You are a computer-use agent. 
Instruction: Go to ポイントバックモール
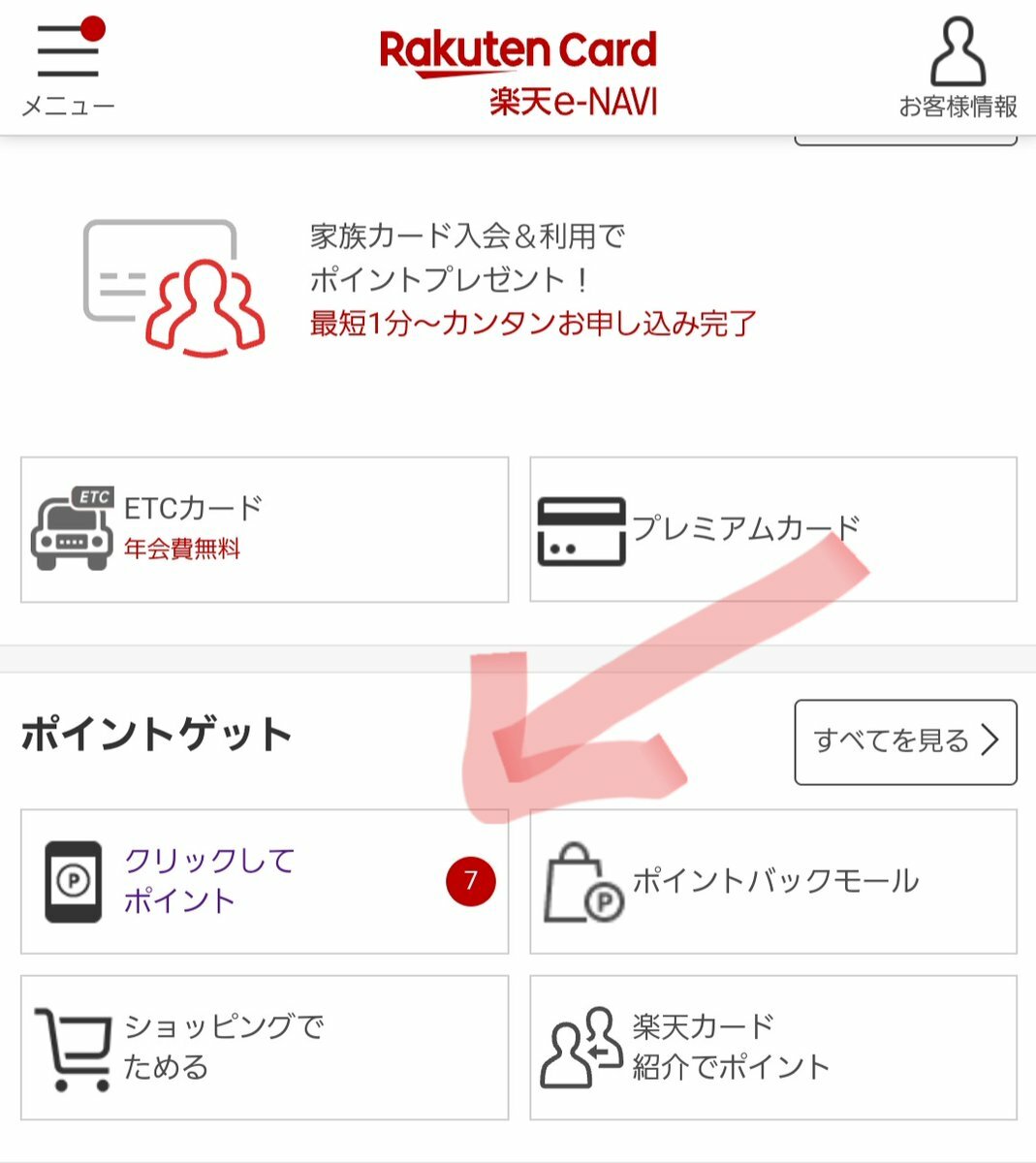click(772, 881)
